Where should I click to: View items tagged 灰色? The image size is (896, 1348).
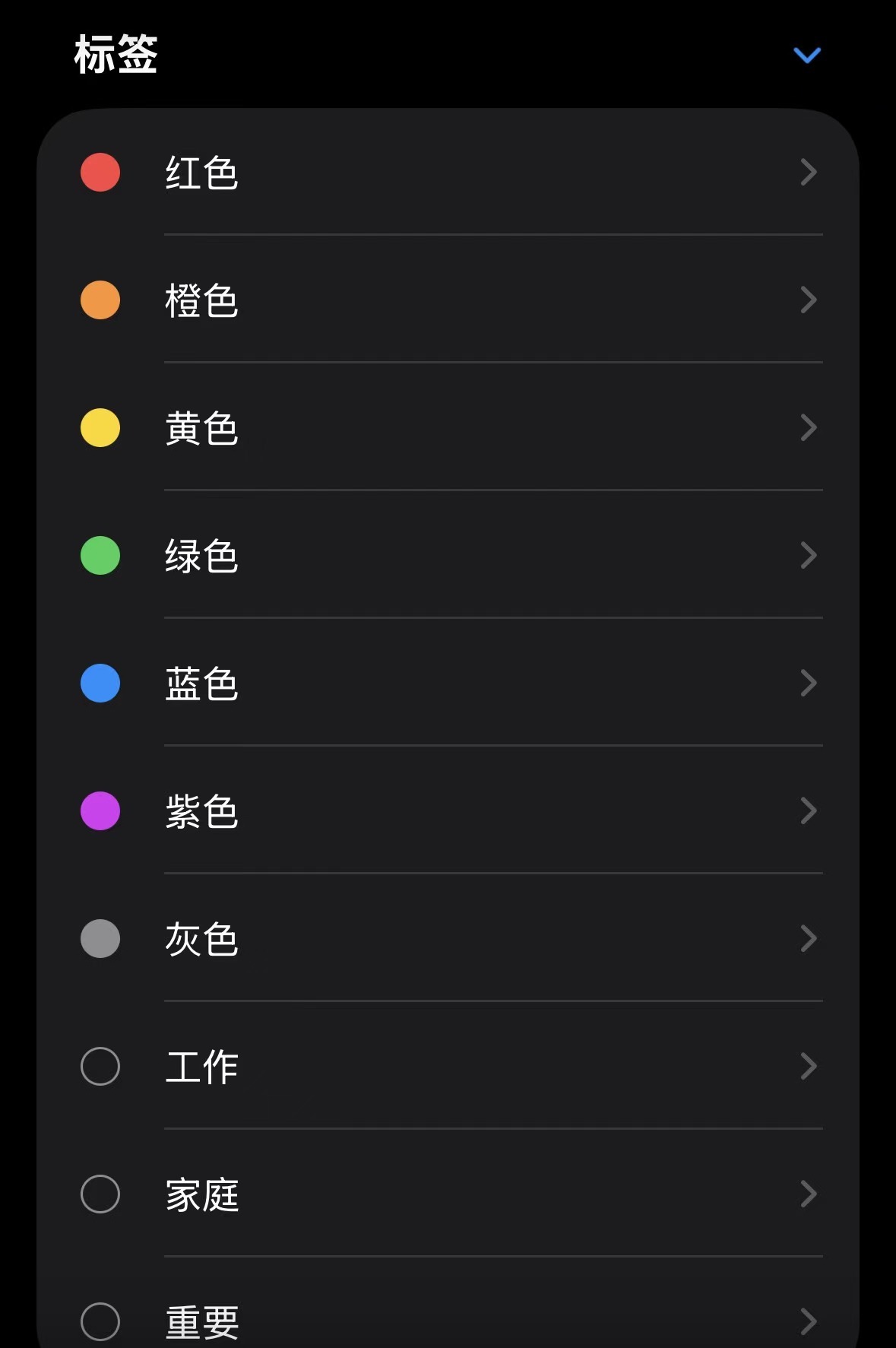pyautogui.click(x=448, y=939)
